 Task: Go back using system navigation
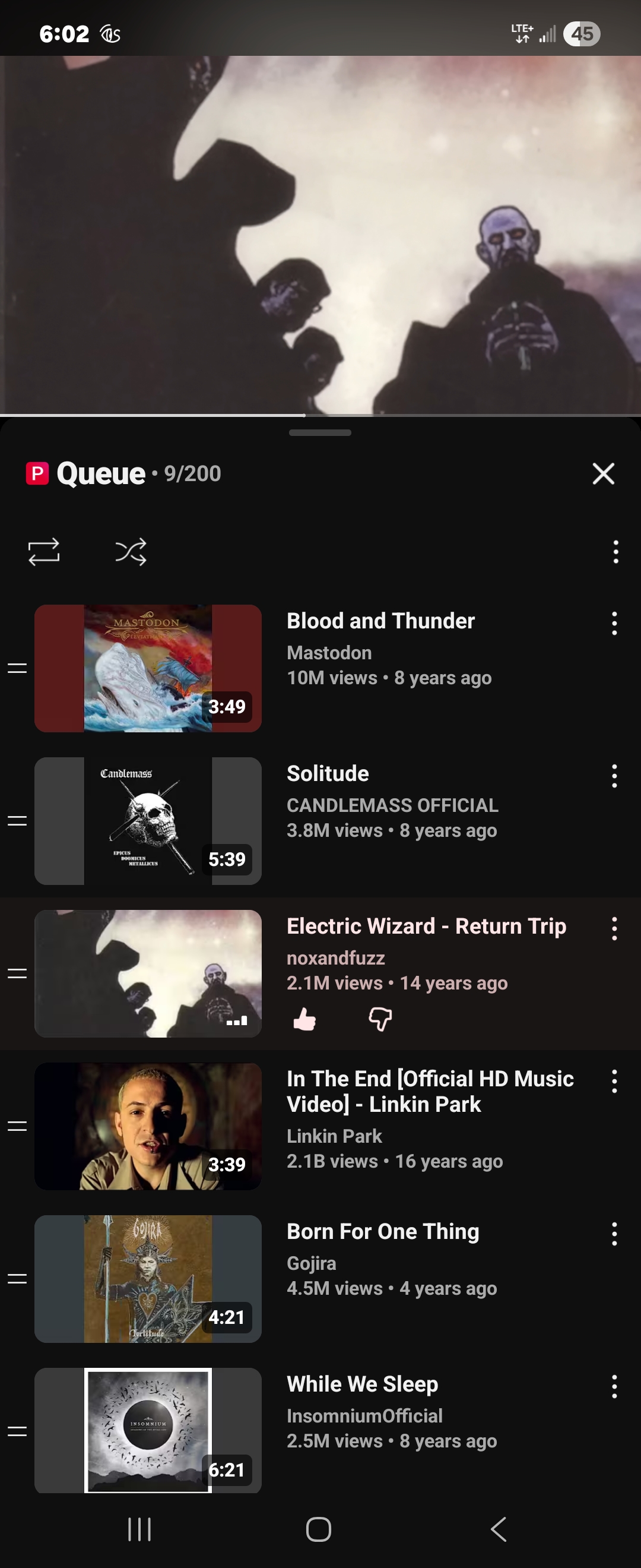pos(499,1528)
